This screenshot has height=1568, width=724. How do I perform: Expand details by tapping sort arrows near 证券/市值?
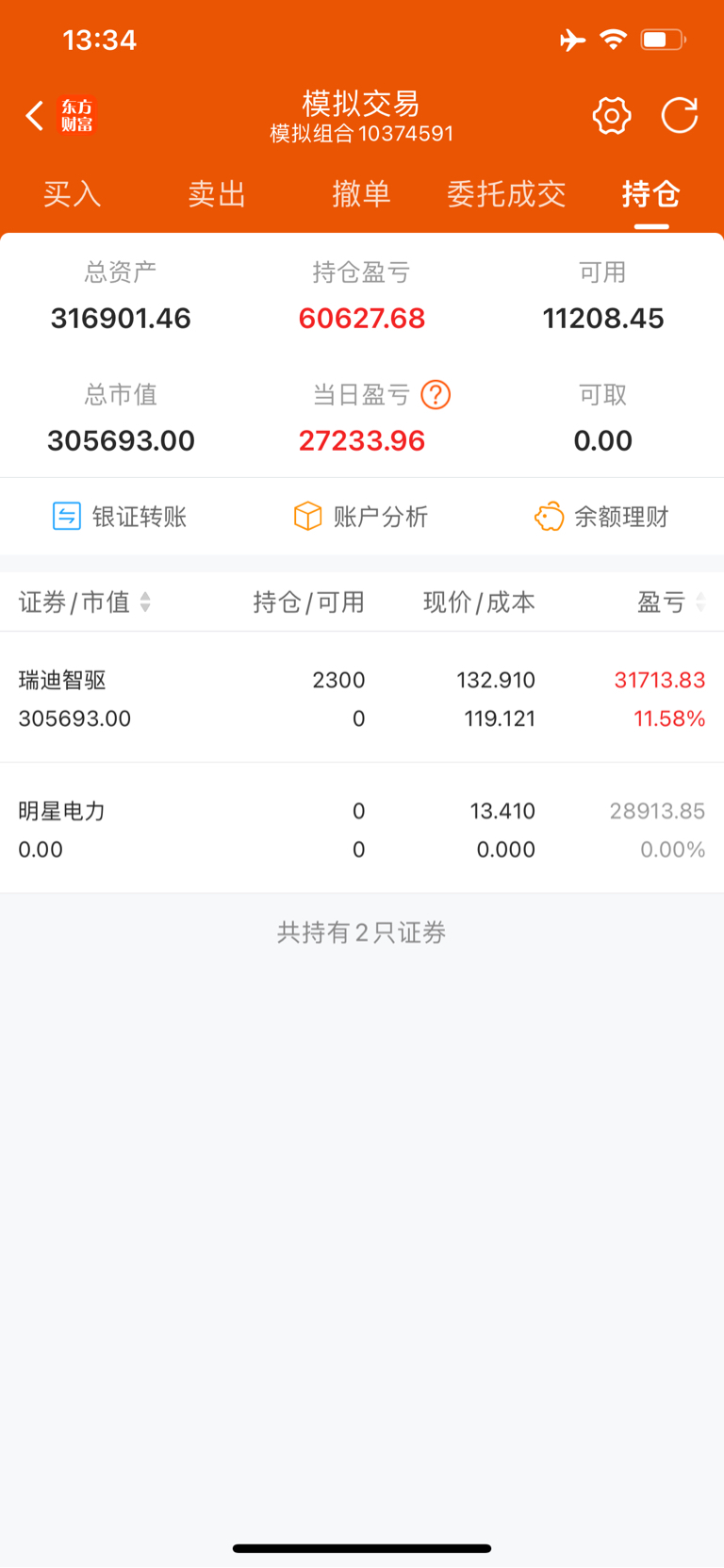coord(145,602)
